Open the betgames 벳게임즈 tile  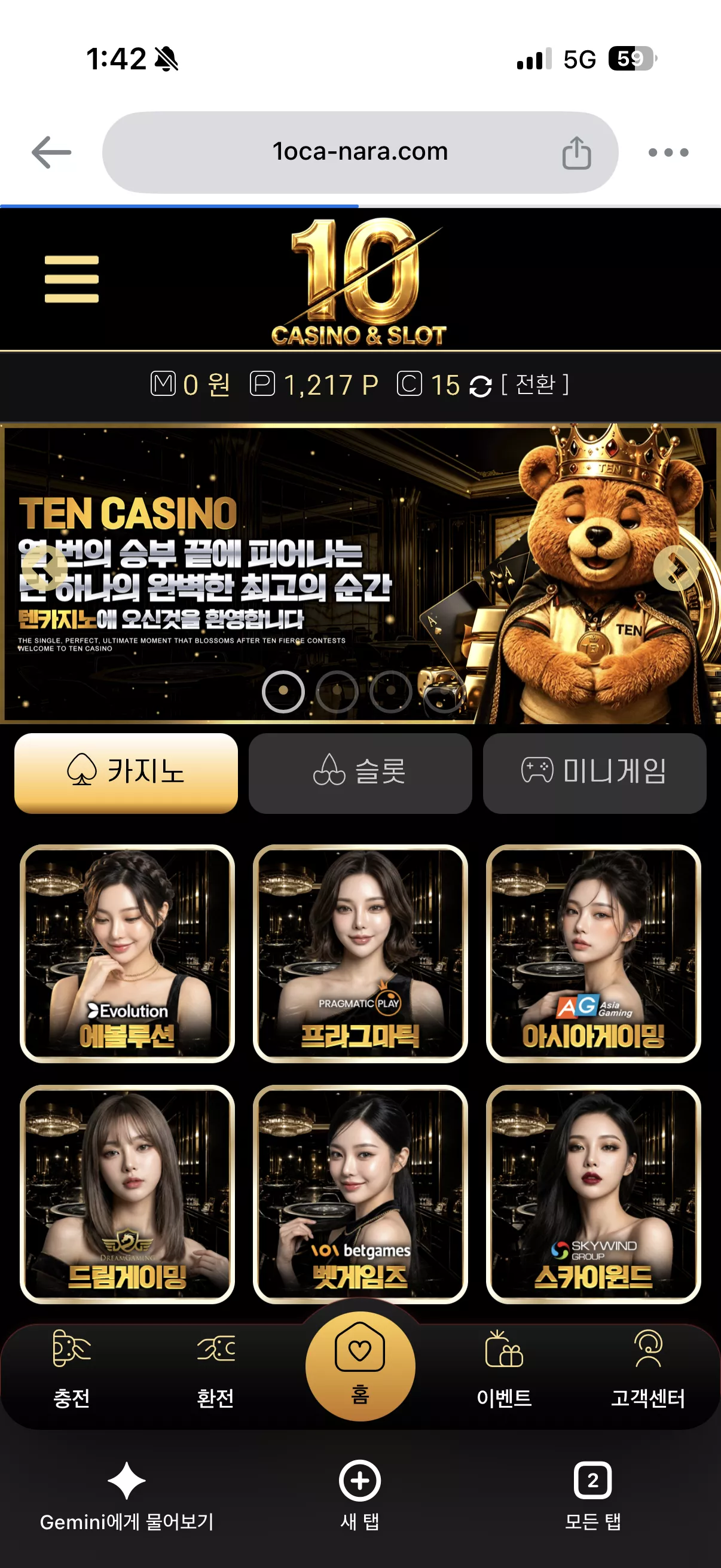pos(360,1194)
